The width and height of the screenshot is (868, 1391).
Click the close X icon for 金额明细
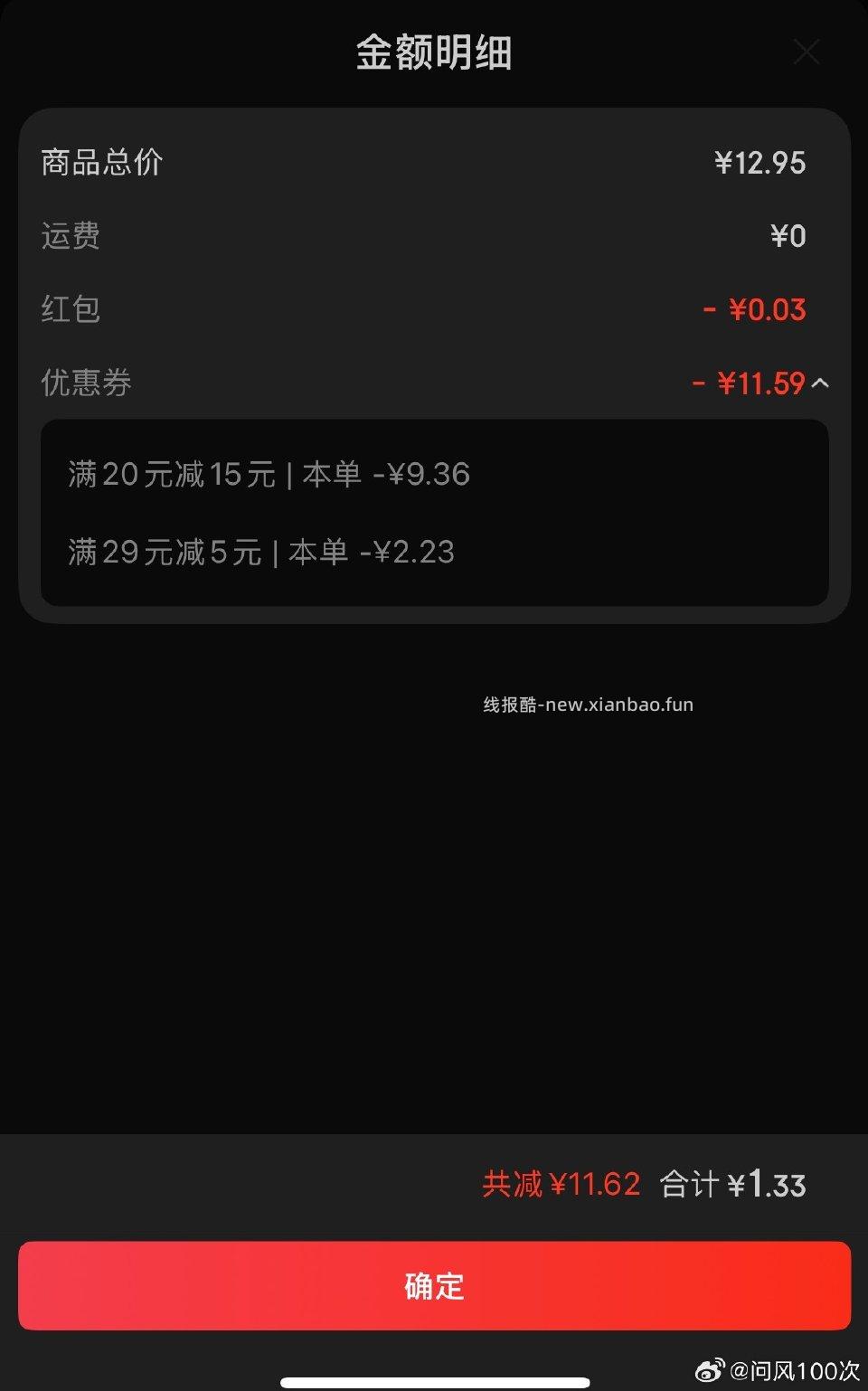click(x=806, y=52)
